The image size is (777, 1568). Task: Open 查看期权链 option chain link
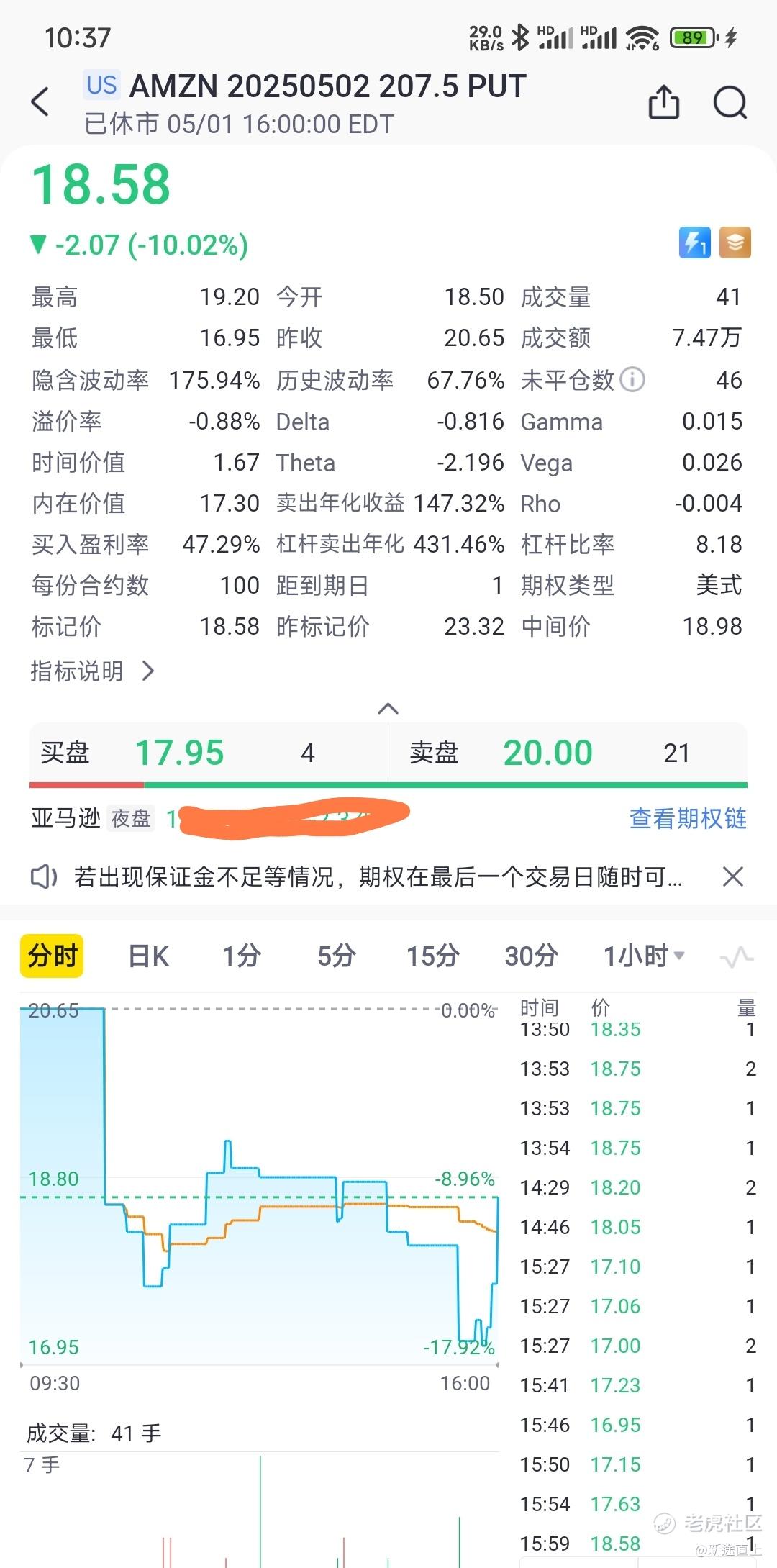687,818
